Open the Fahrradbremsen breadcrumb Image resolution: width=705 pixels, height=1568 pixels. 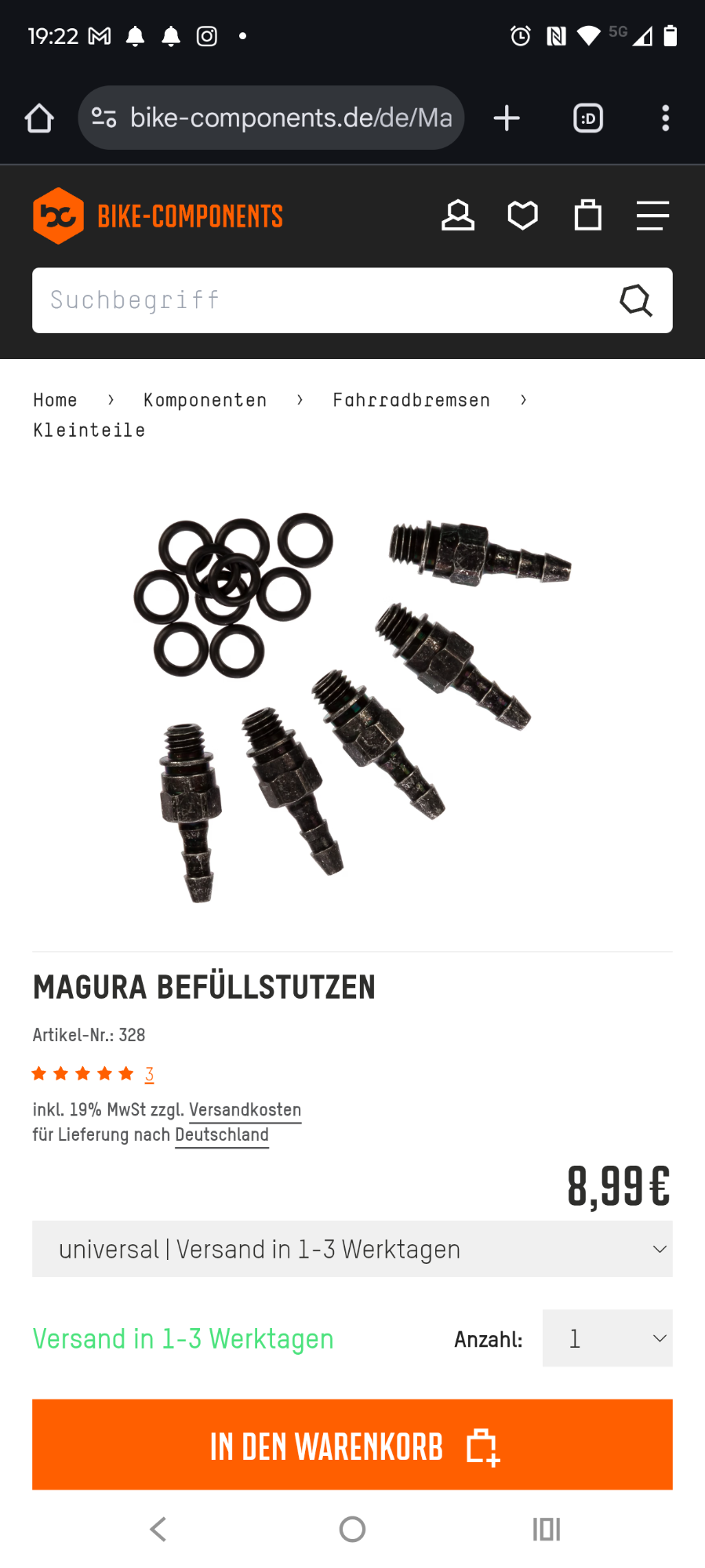411,400
